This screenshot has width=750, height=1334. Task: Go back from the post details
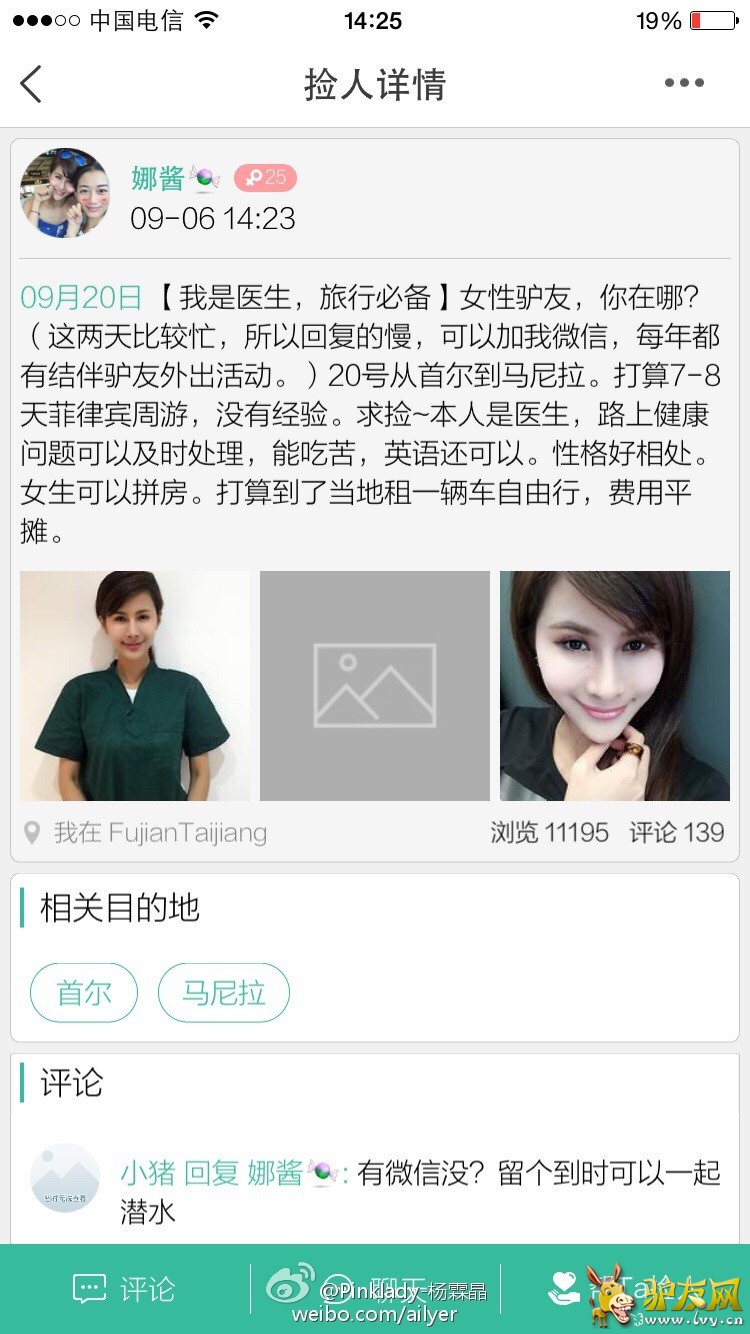pos(31,84)
